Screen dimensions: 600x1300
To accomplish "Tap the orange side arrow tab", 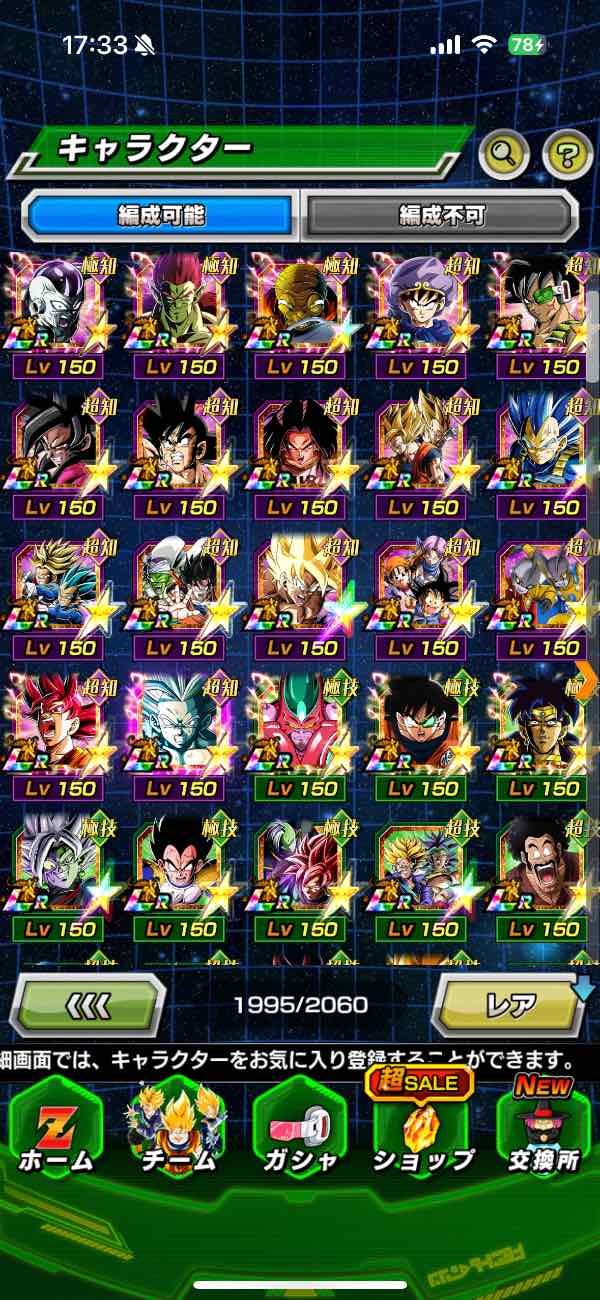I will pyautogui.click(x=587, y=679).
